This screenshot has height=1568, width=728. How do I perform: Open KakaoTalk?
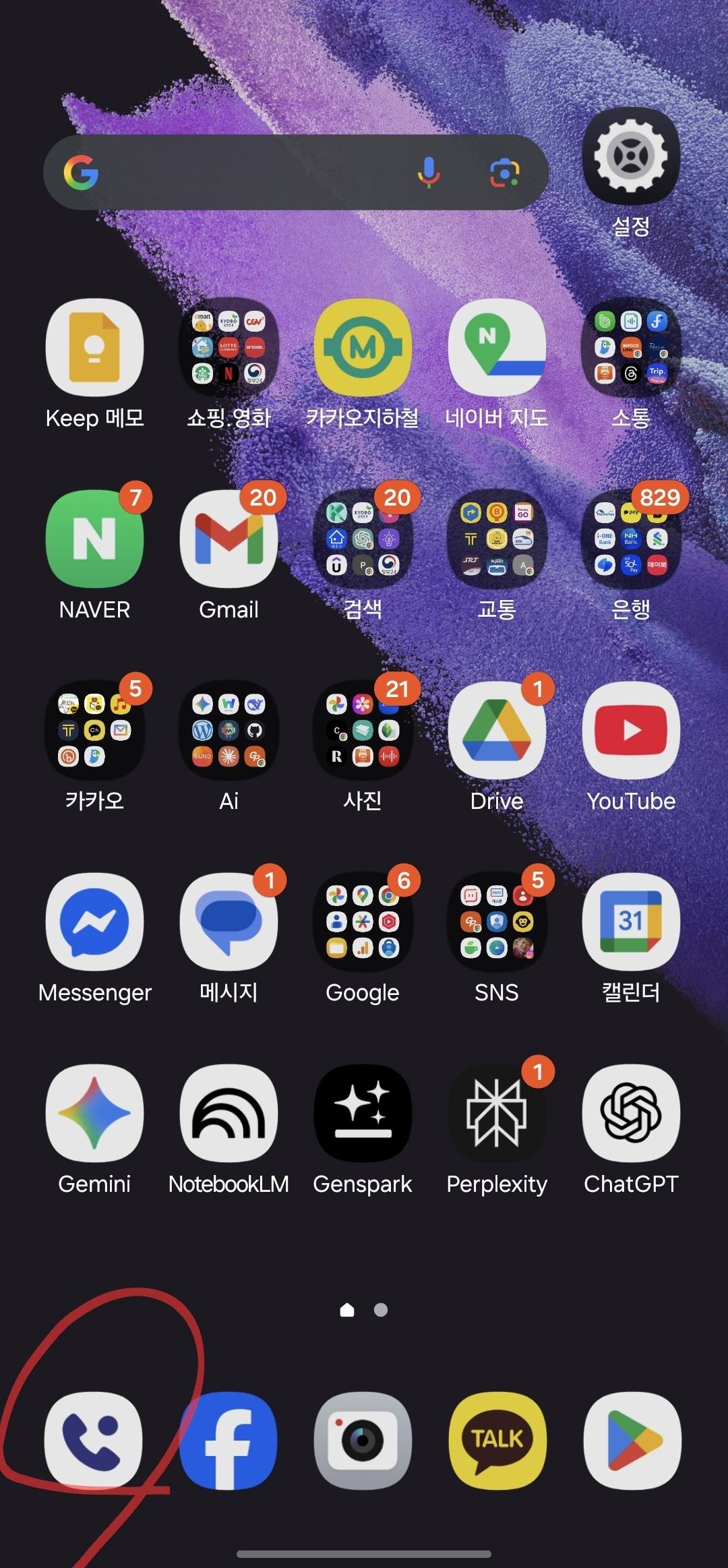point(497,1440)
